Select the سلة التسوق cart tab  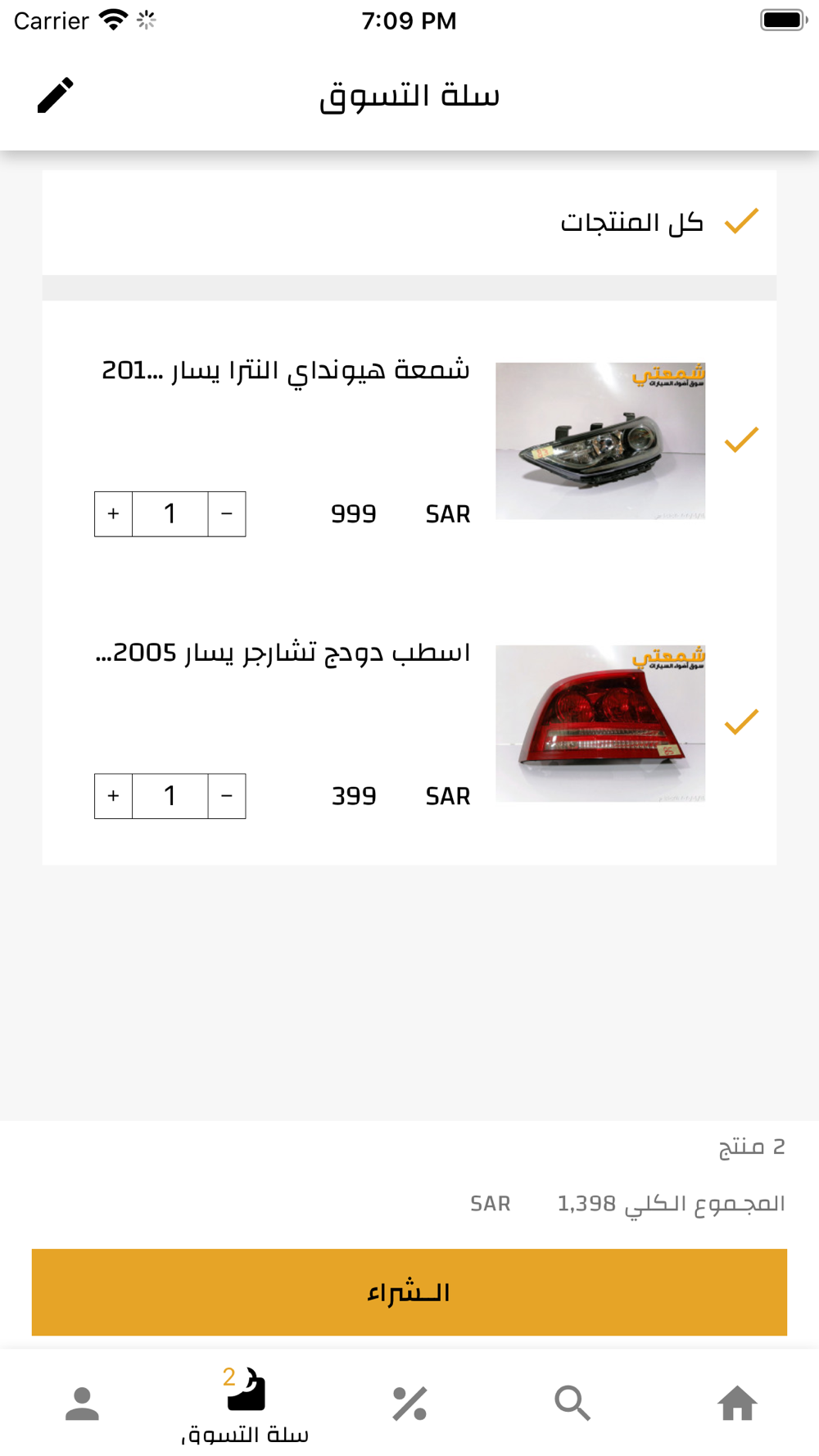(245, 1405)
